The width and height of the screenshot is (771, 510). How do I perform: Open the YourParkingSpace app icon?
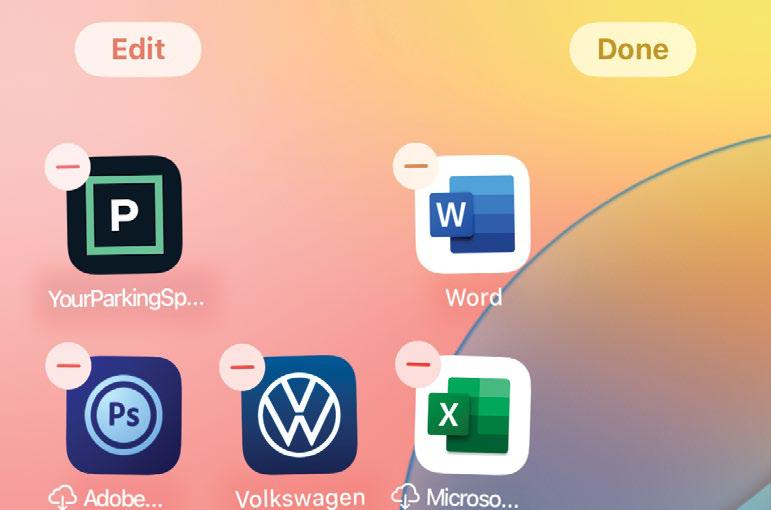click(x=125, y=215)
